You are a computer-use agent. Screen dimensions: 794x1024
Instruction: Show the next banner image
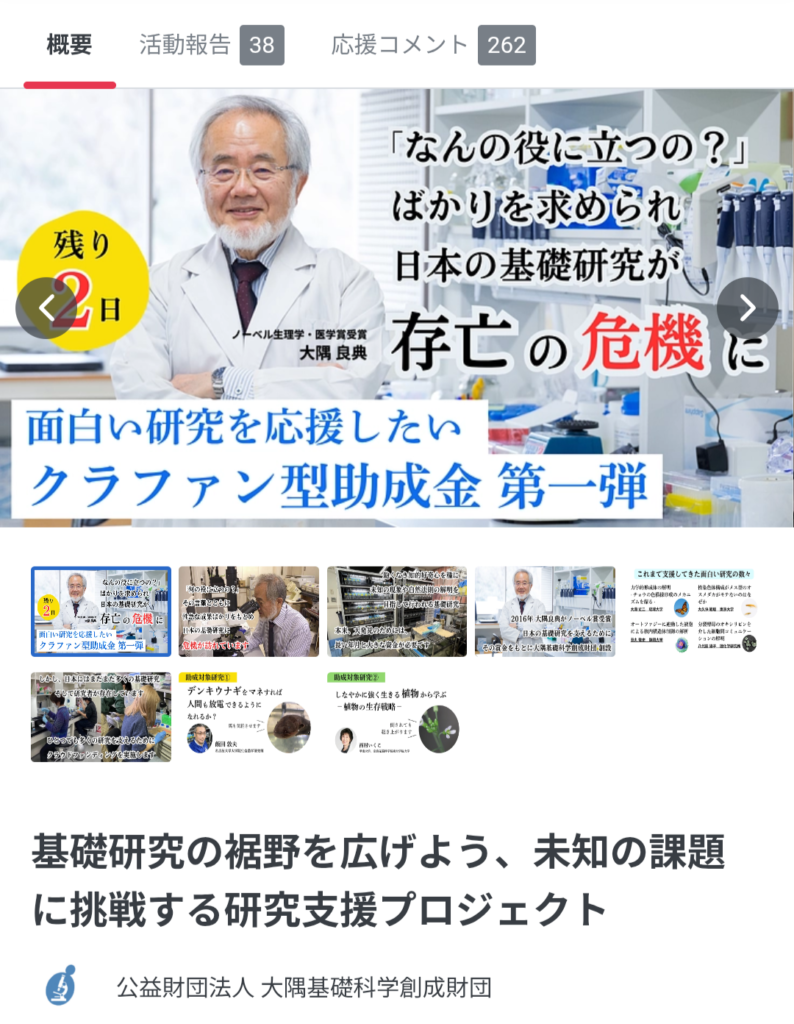747,308
